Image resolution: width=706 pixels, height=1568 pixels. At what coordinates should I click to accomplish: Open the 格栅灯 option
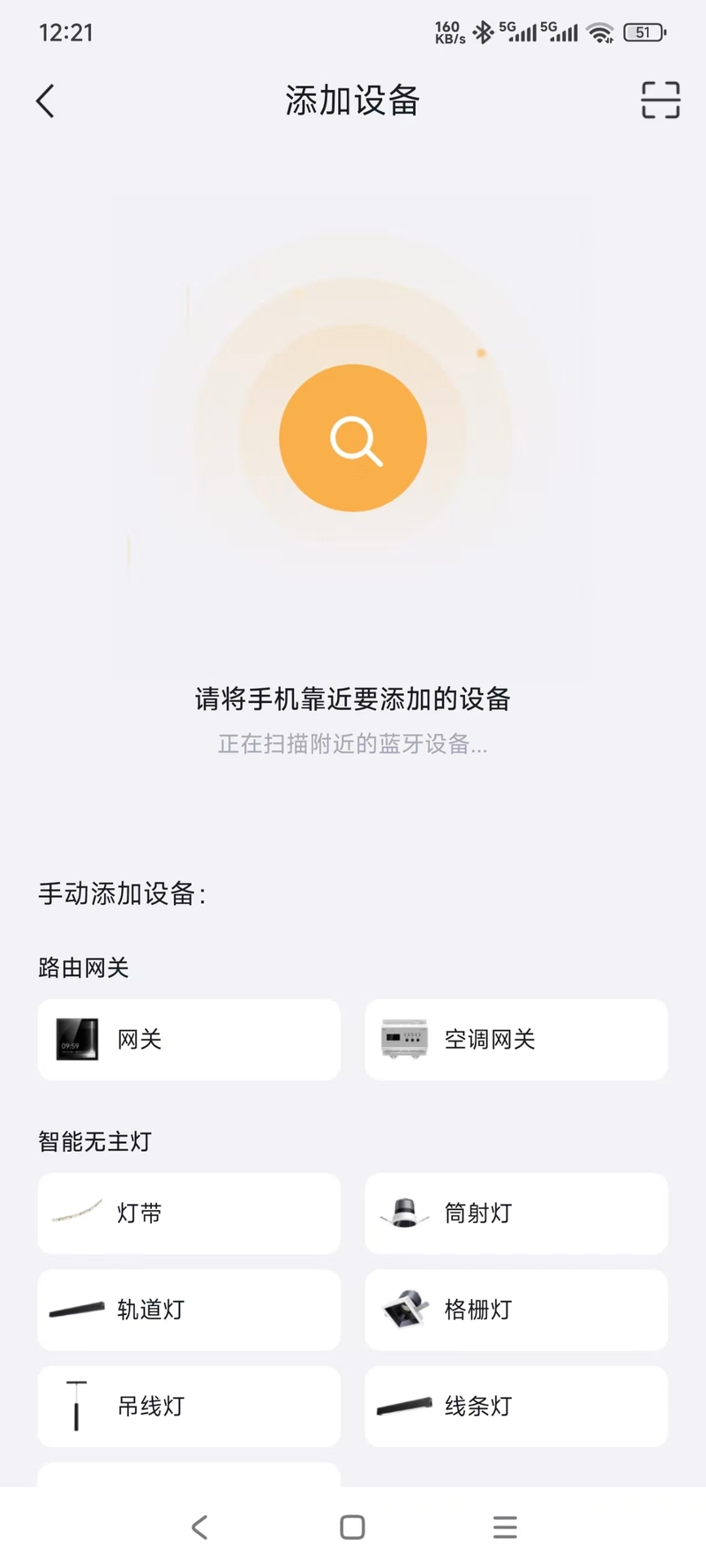pyautogui.click(x=516, y=1310)
